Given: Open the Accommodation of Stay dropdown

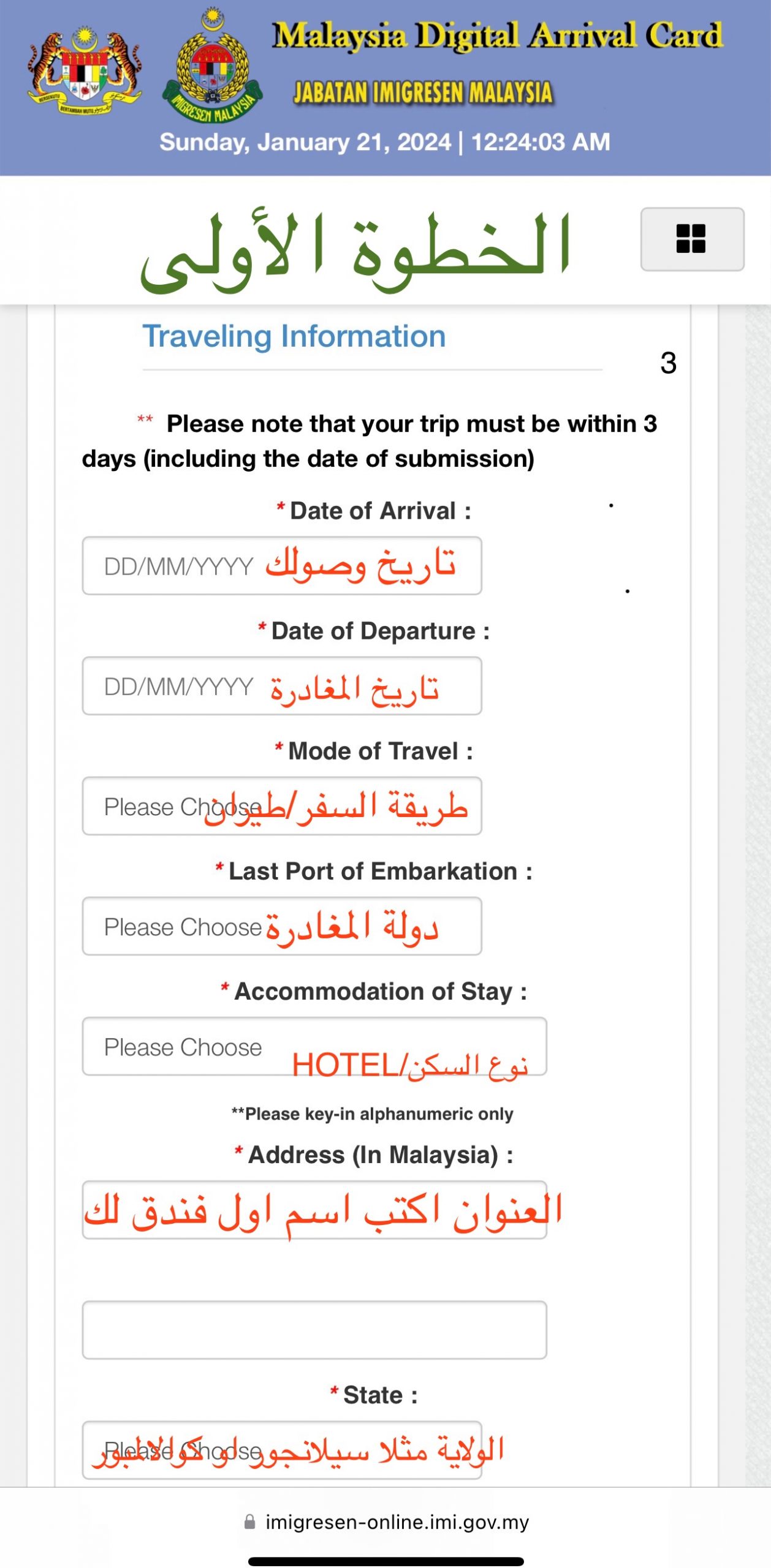Looking at the screenshot, I should [314, 1046].
